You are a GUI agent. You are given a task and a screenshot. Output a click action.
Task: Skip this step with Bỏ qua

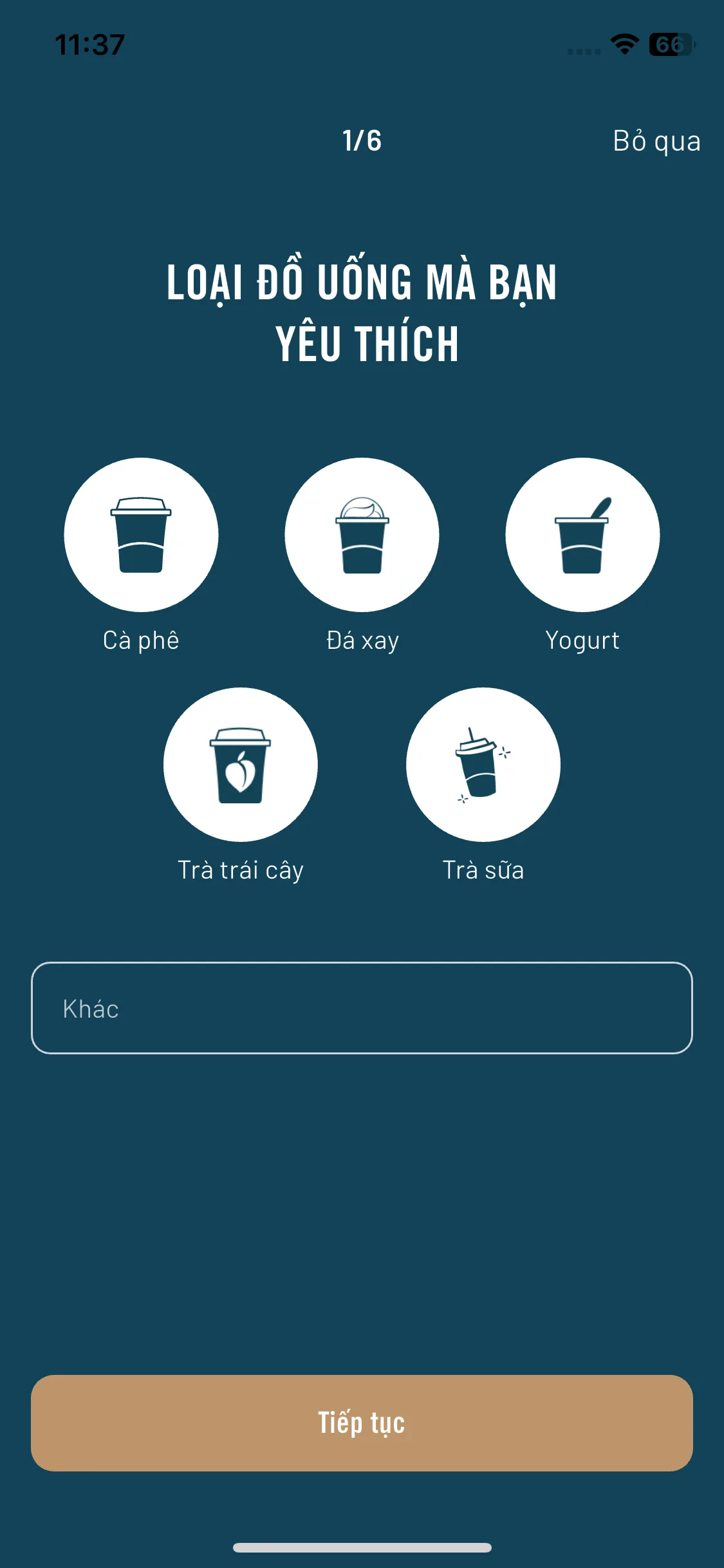tap(656, 141)
